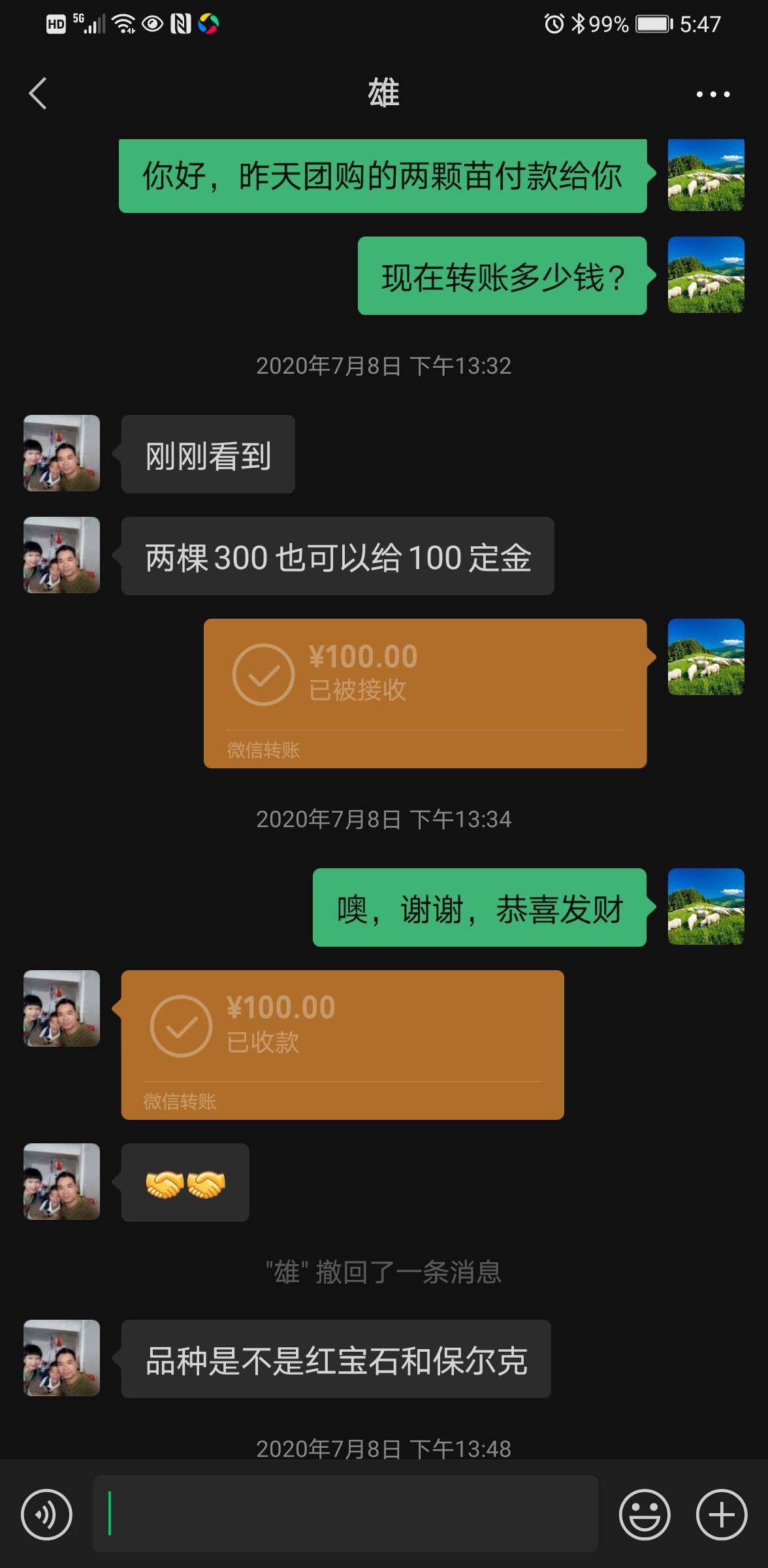Viewport: 768px width, 1568px height.
Task: Open the three-dot chat info menu
Action: pos(712,94)
